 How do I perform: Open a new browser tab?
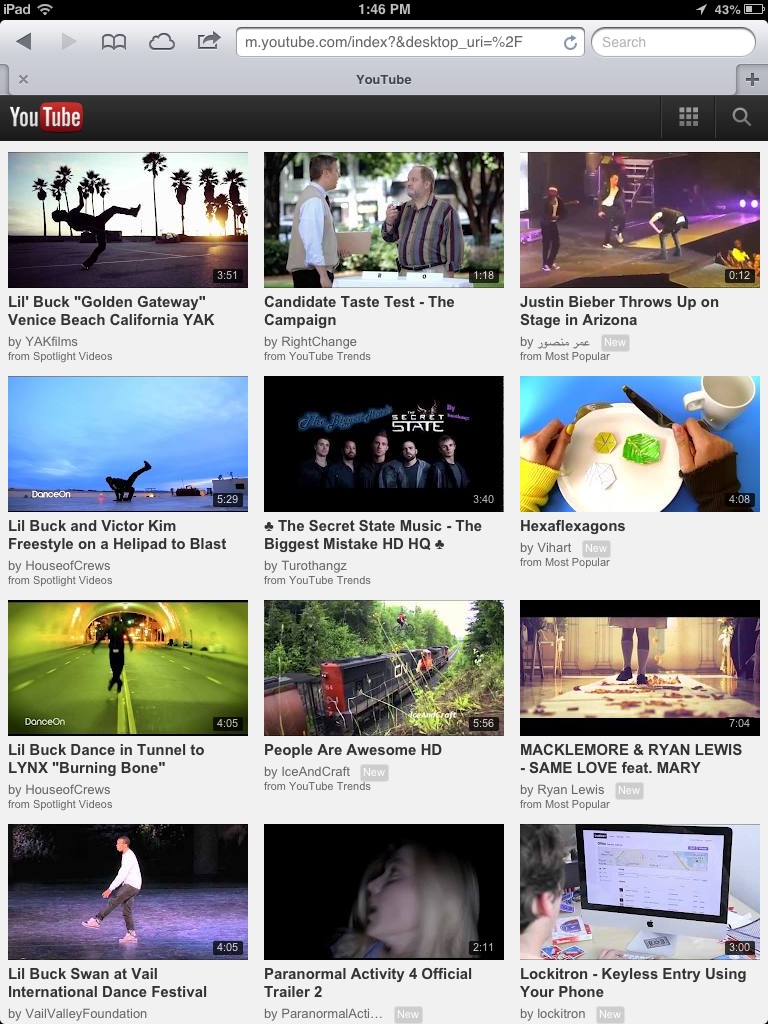coord(752,79)
